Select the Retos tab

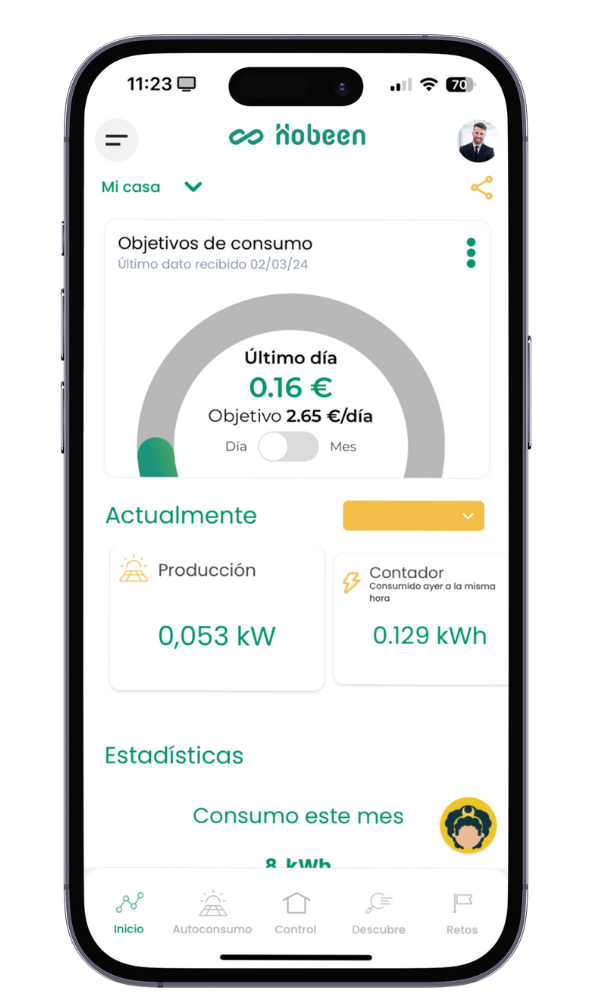461,913
